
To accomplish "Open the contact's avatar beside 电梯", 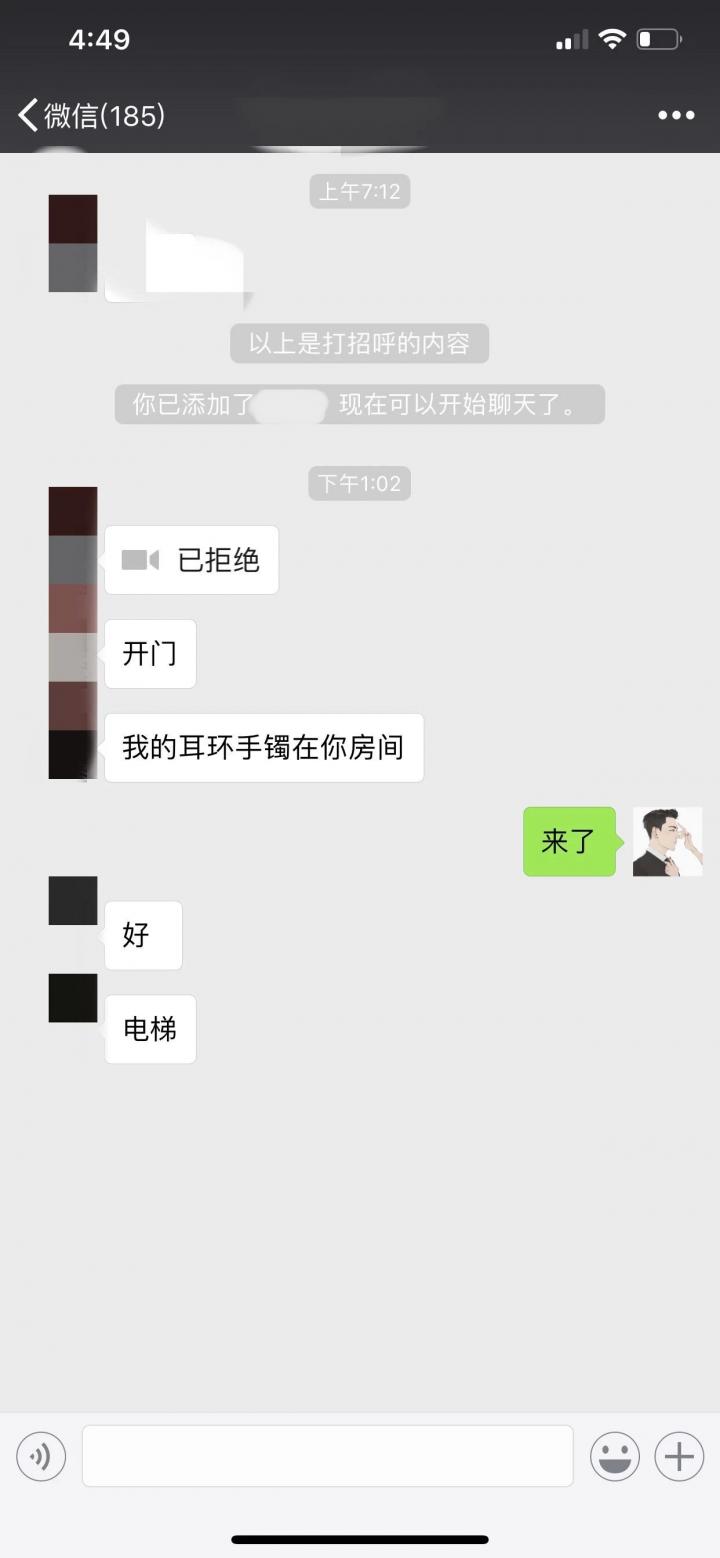I will (73, 998).
